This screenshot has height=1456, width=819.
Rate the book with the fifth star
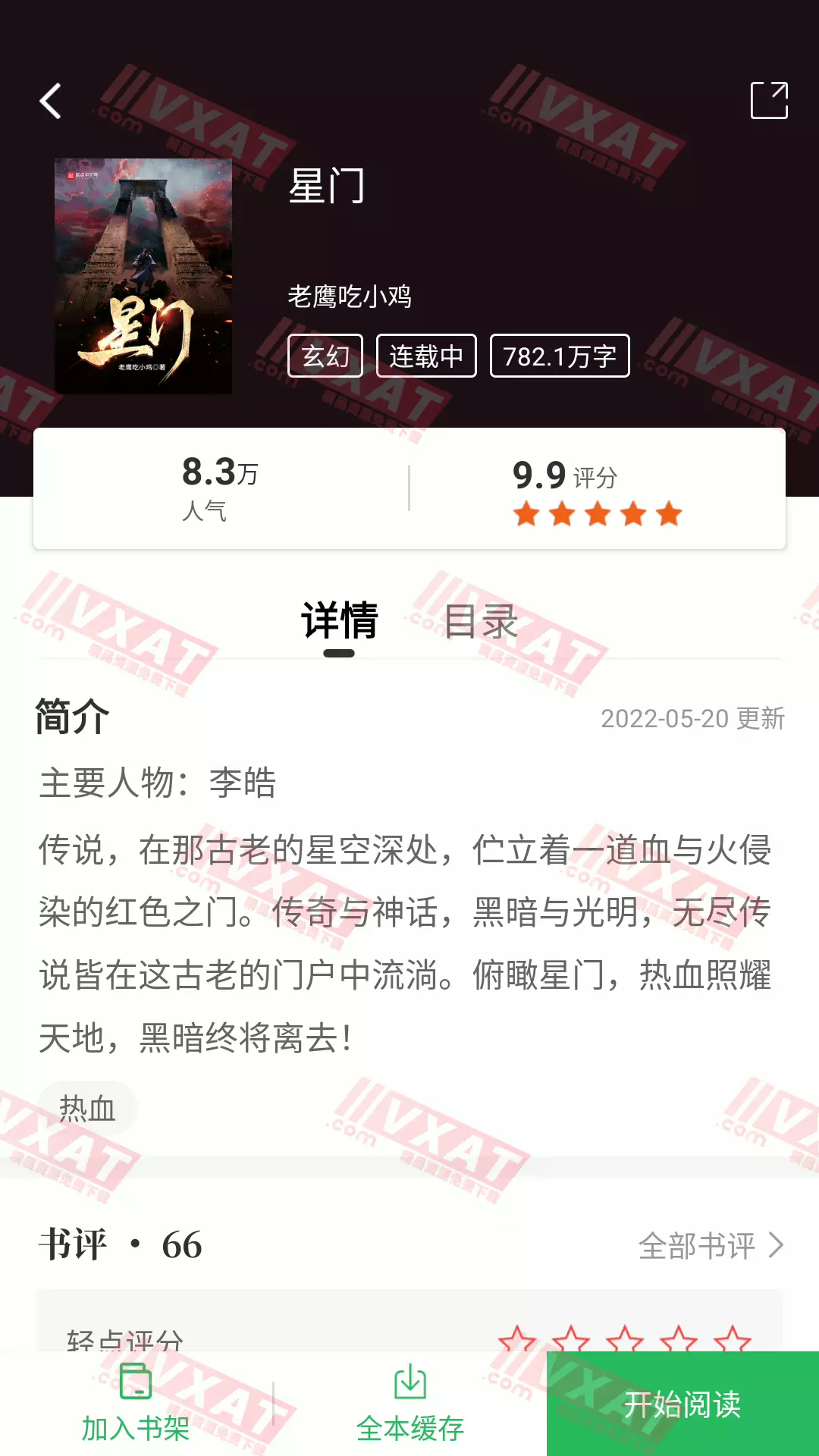click(x=733, y=1340)
